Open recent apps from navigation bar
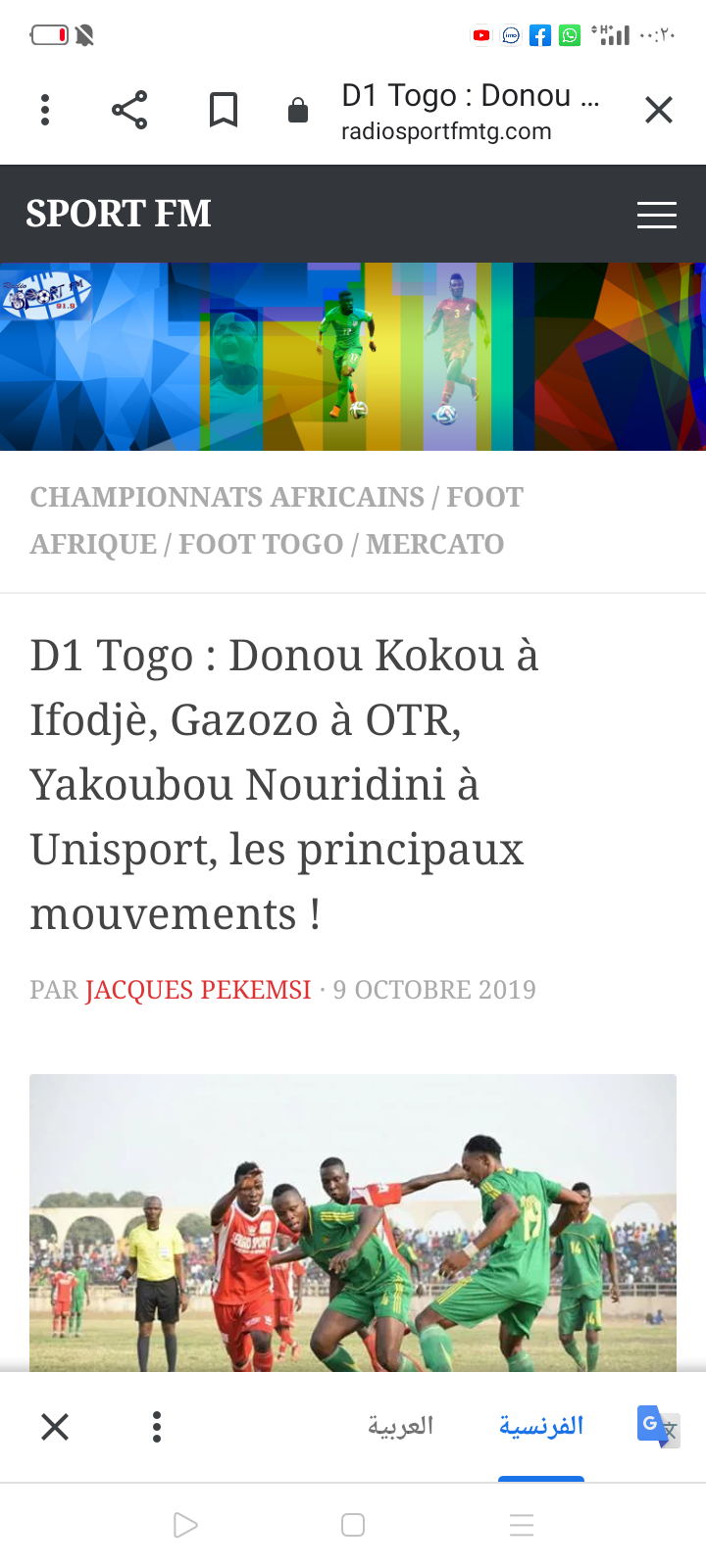The height and width of the screenshot is (1568, 706). 522,1525
